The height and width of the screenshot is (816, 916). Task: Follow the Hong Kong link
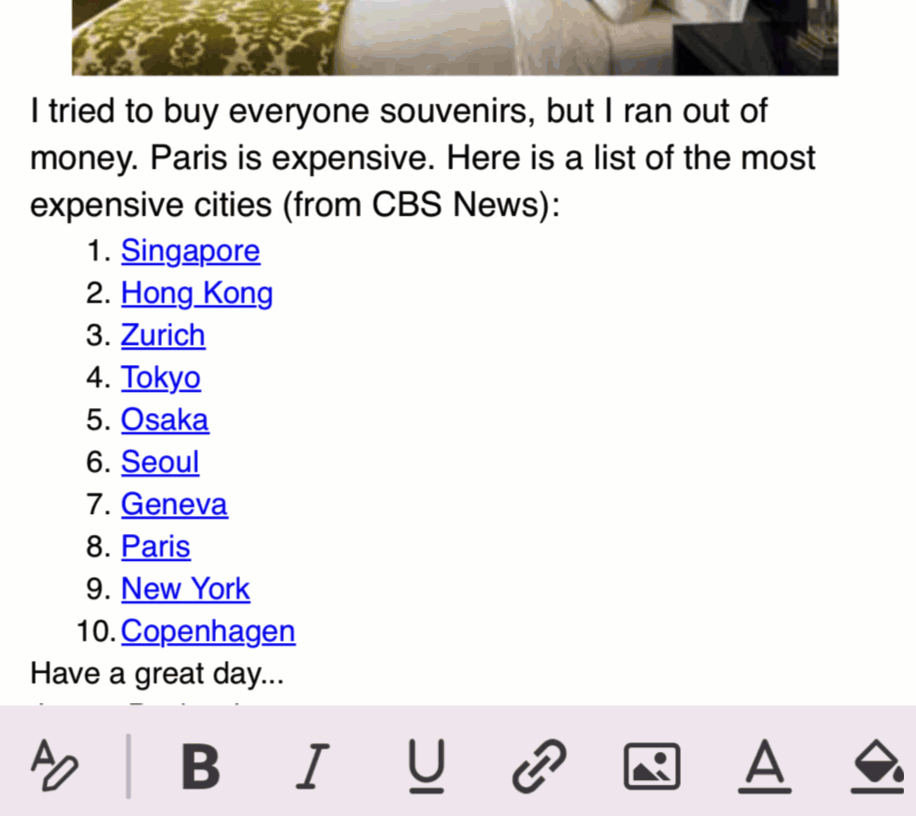pyautogui.click(x=196, y=293)
